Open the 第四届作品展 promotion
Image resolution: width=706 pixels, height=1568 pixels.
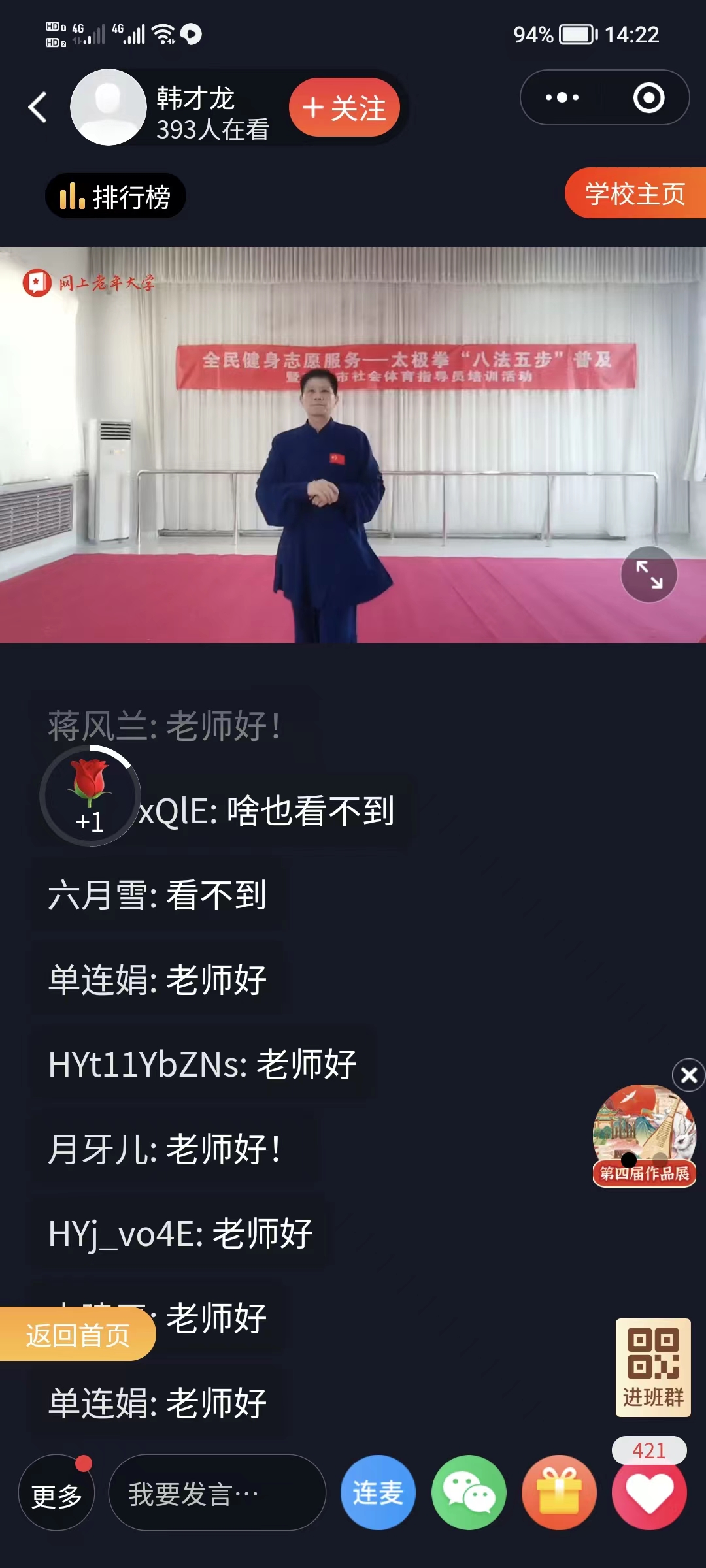tap(644, 1135)
